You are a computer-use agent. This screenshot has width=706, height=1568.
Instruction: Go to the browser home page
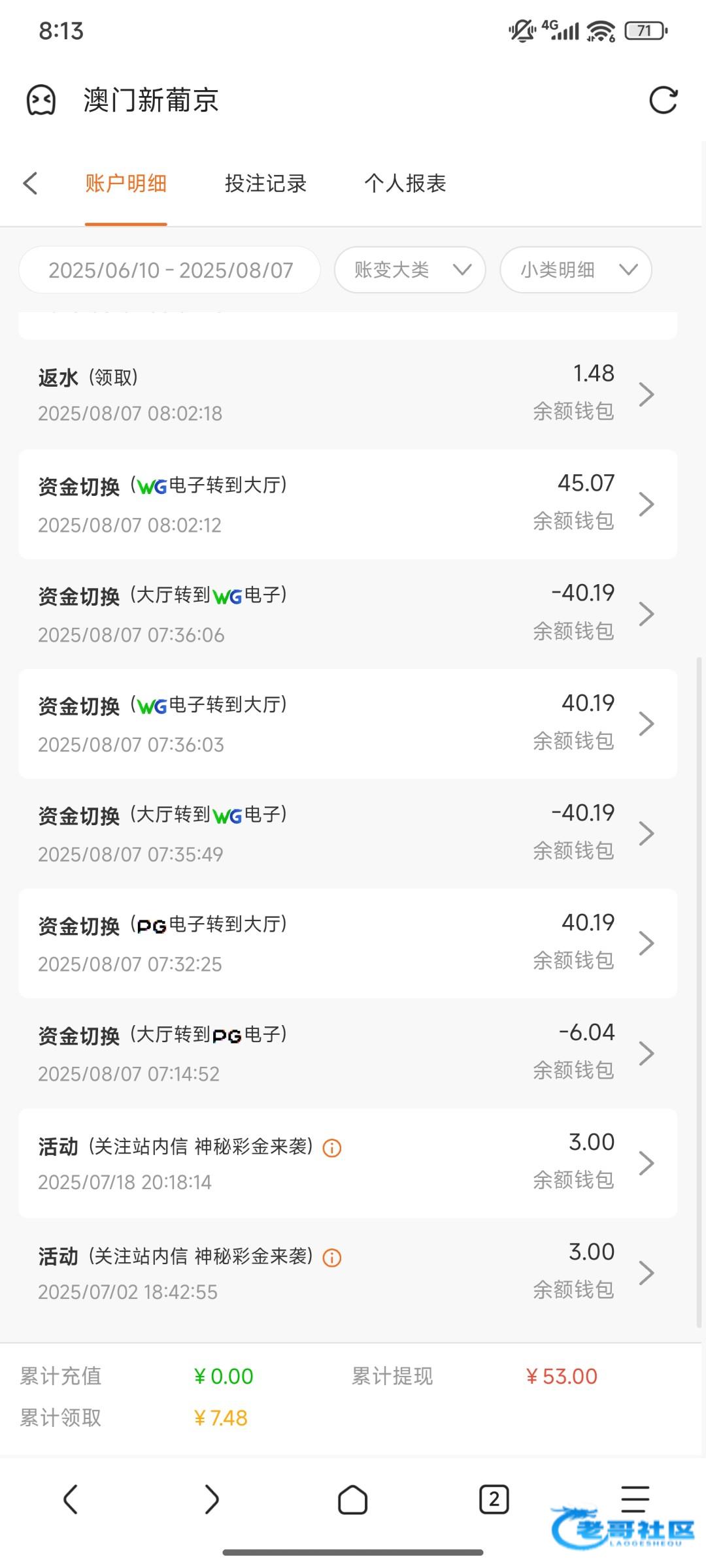pos(352,1499)
